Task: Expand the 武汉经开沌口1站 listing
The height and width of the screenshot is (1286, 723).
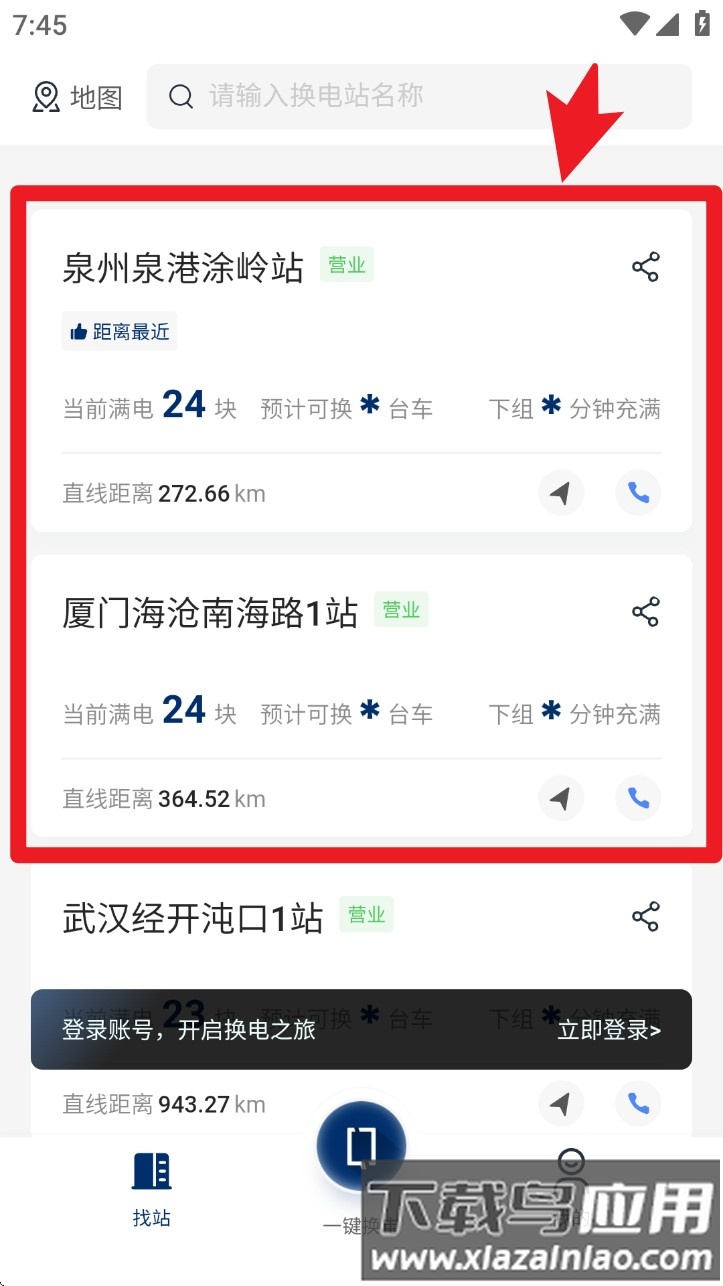Action: [x=192, y=917]
